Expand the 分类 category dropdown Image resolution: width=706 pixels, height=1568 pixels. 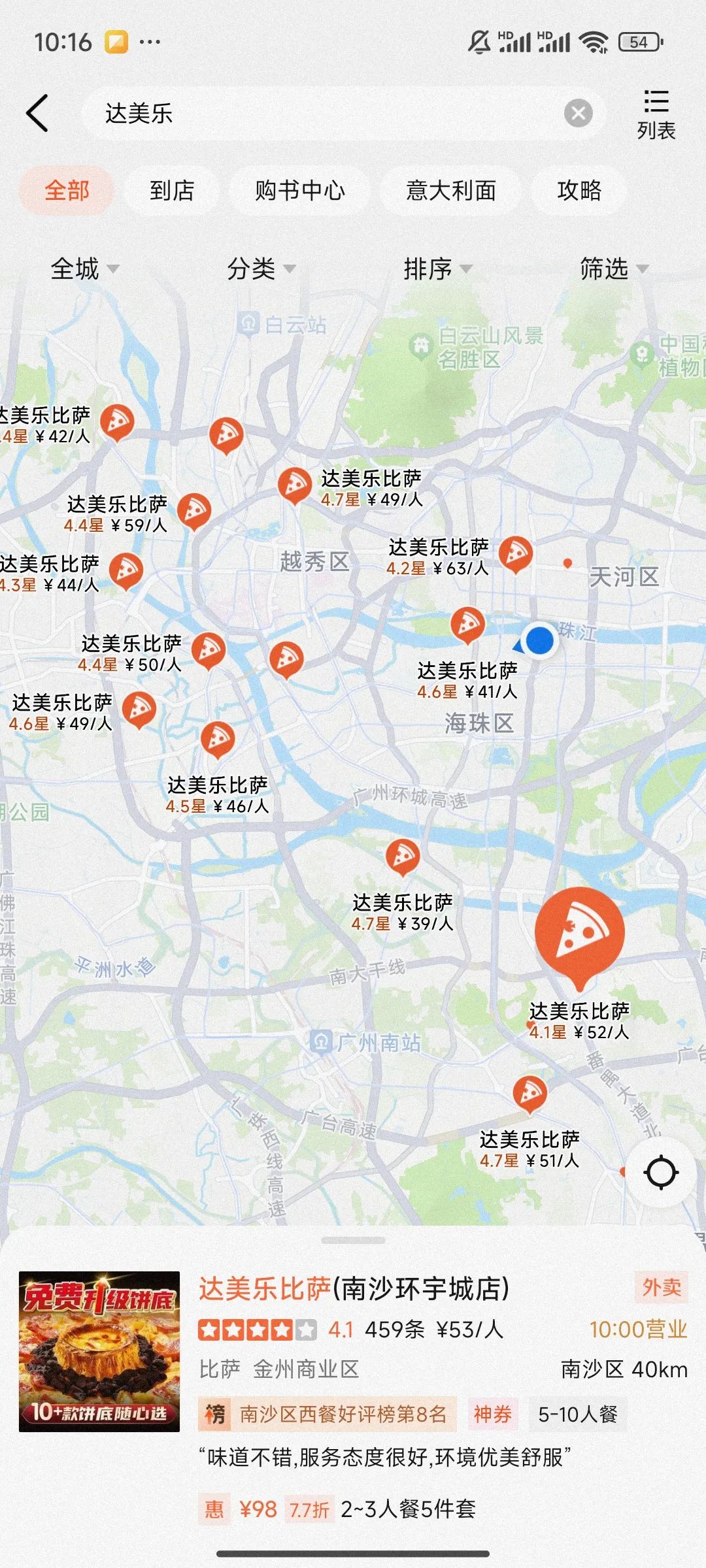[261, 269]
